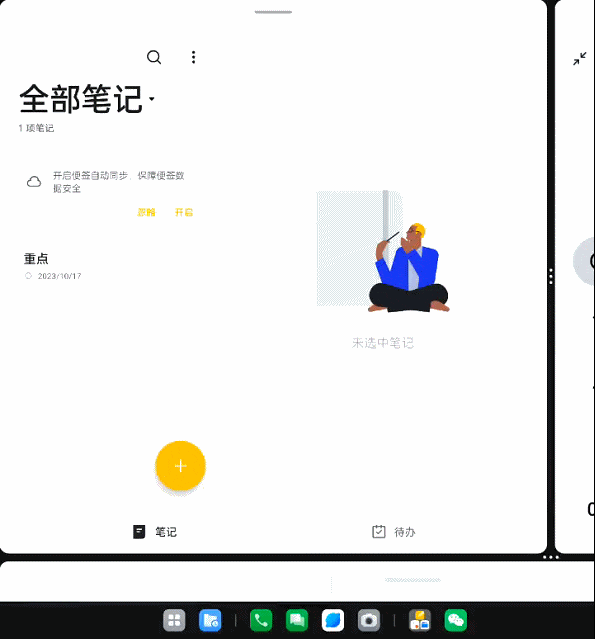This screenshot has height=639, width=595.
Task: Tap the collapse window arrows icon
Action: click(x=580, y=59)
